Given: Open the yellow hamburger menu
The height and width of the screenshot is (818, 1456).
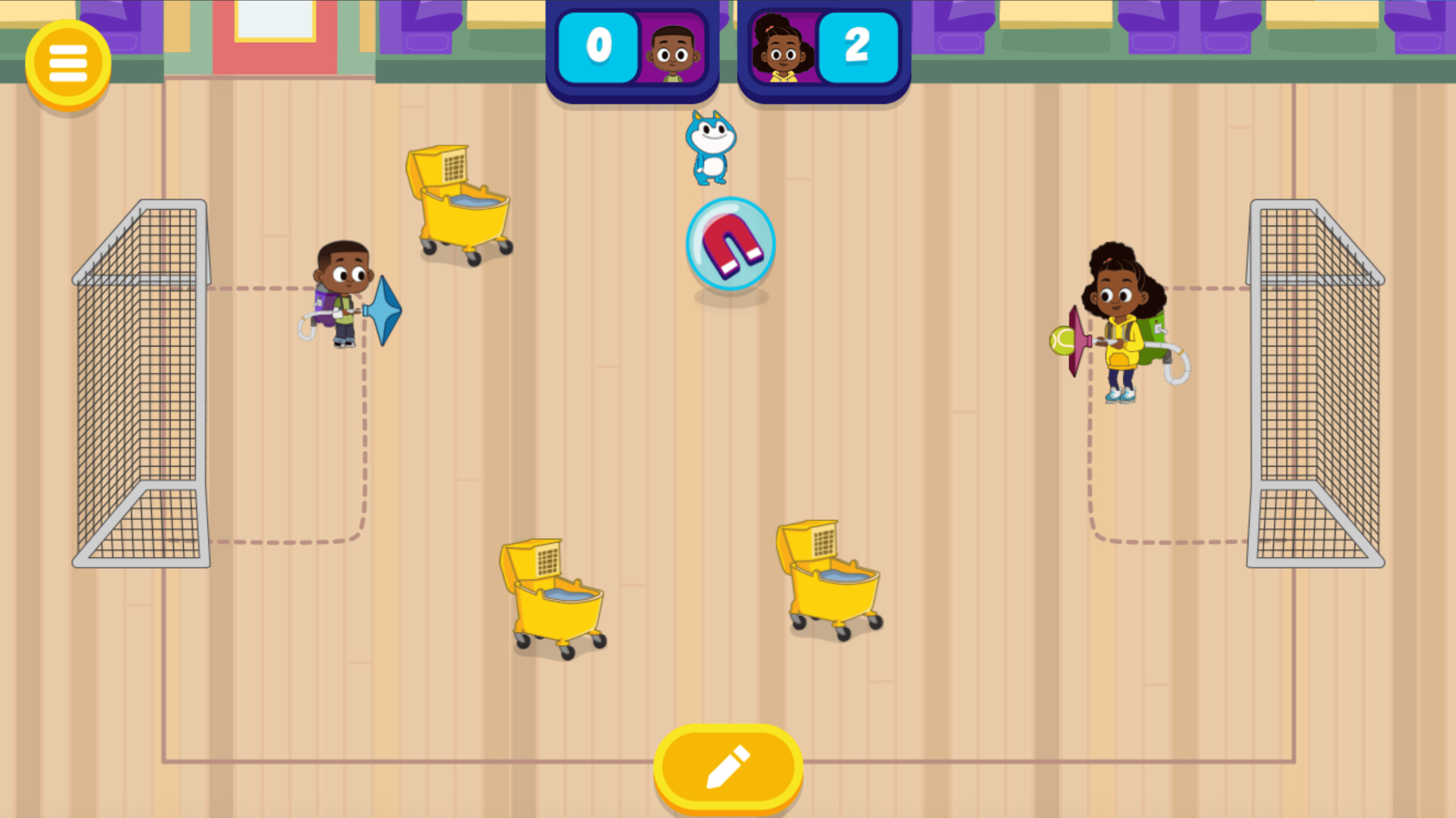Looking at the screenshot, I should tap(68, 63).
